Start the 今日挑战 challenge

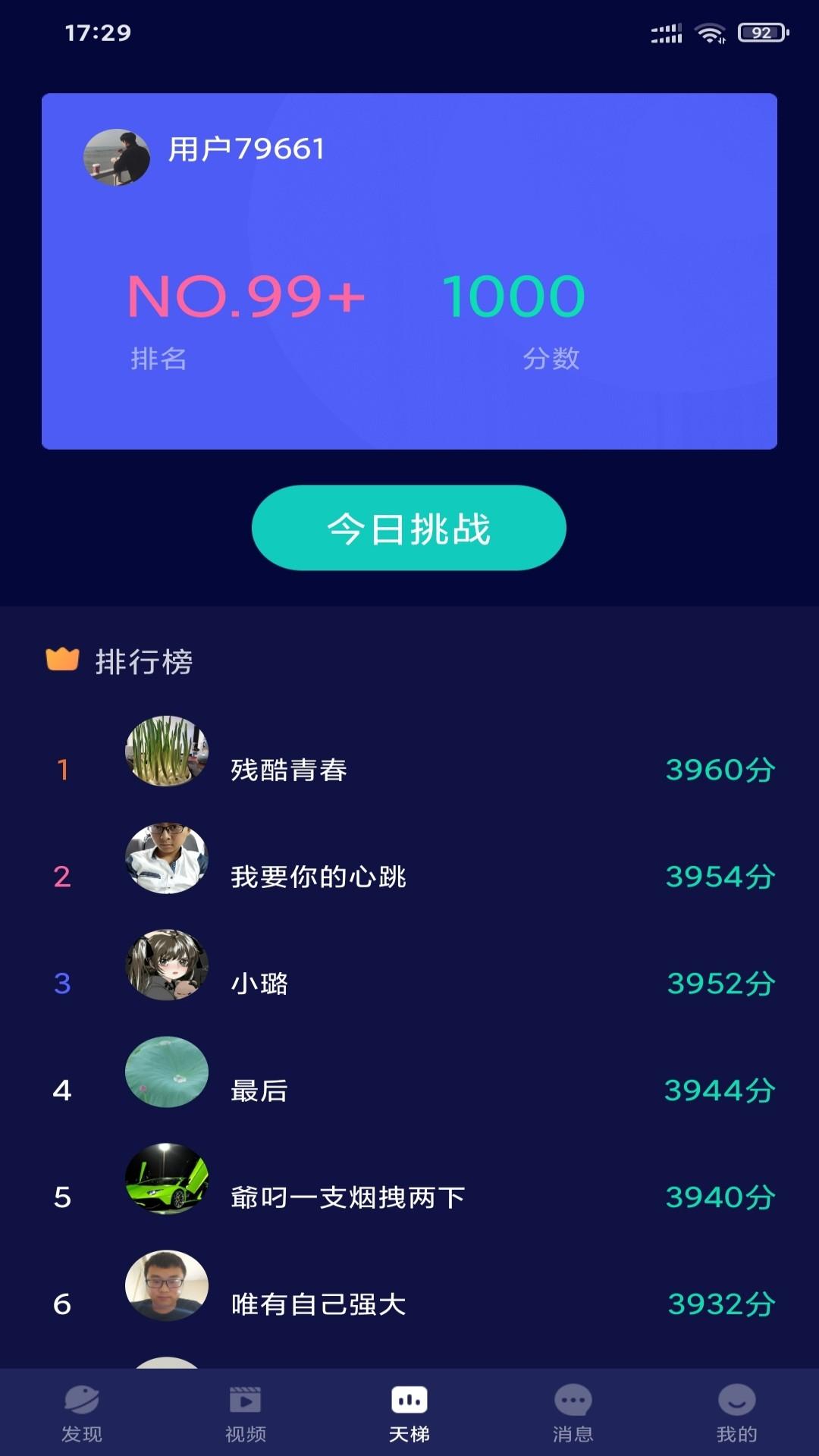pos(409,528)
